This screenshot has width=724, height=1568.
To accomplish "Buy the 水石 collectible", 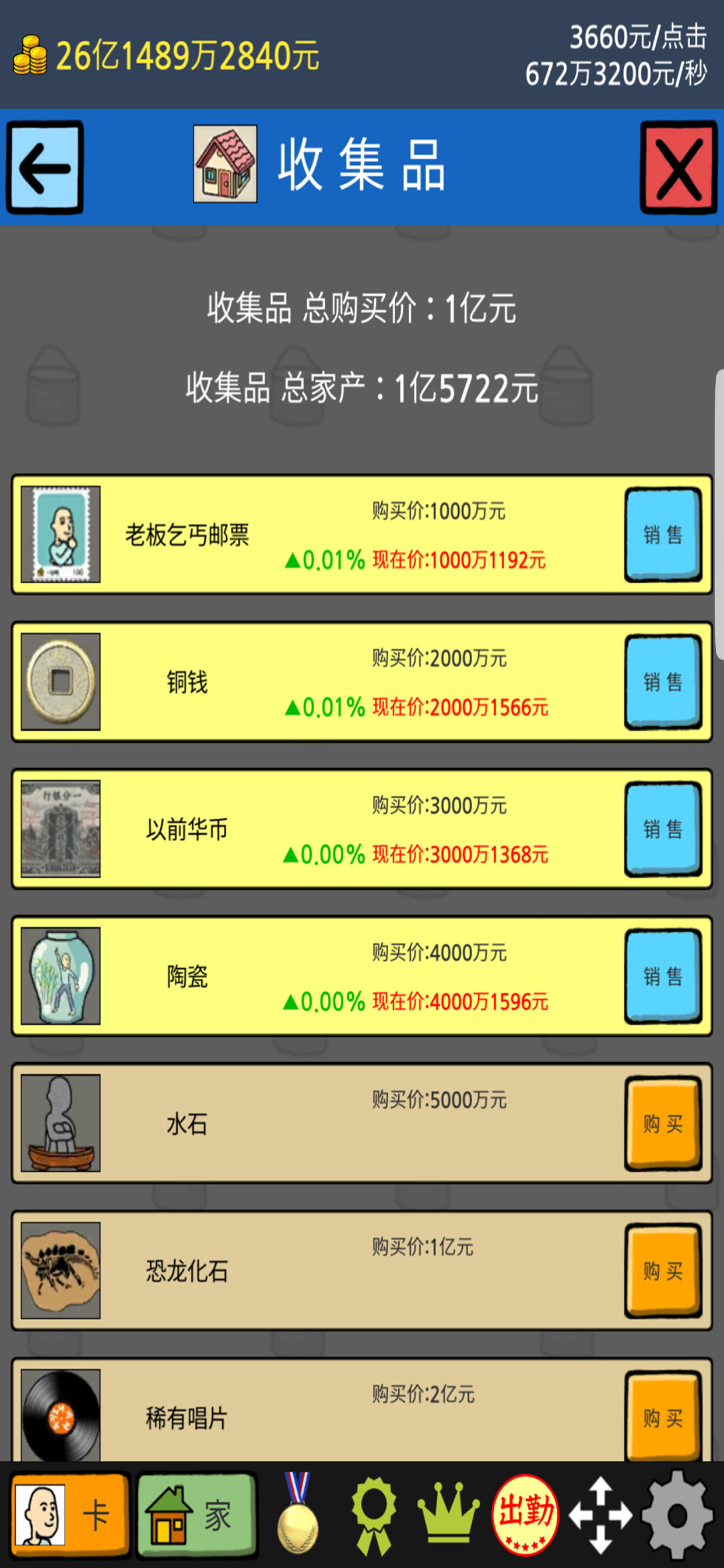I will (663, 1123).
